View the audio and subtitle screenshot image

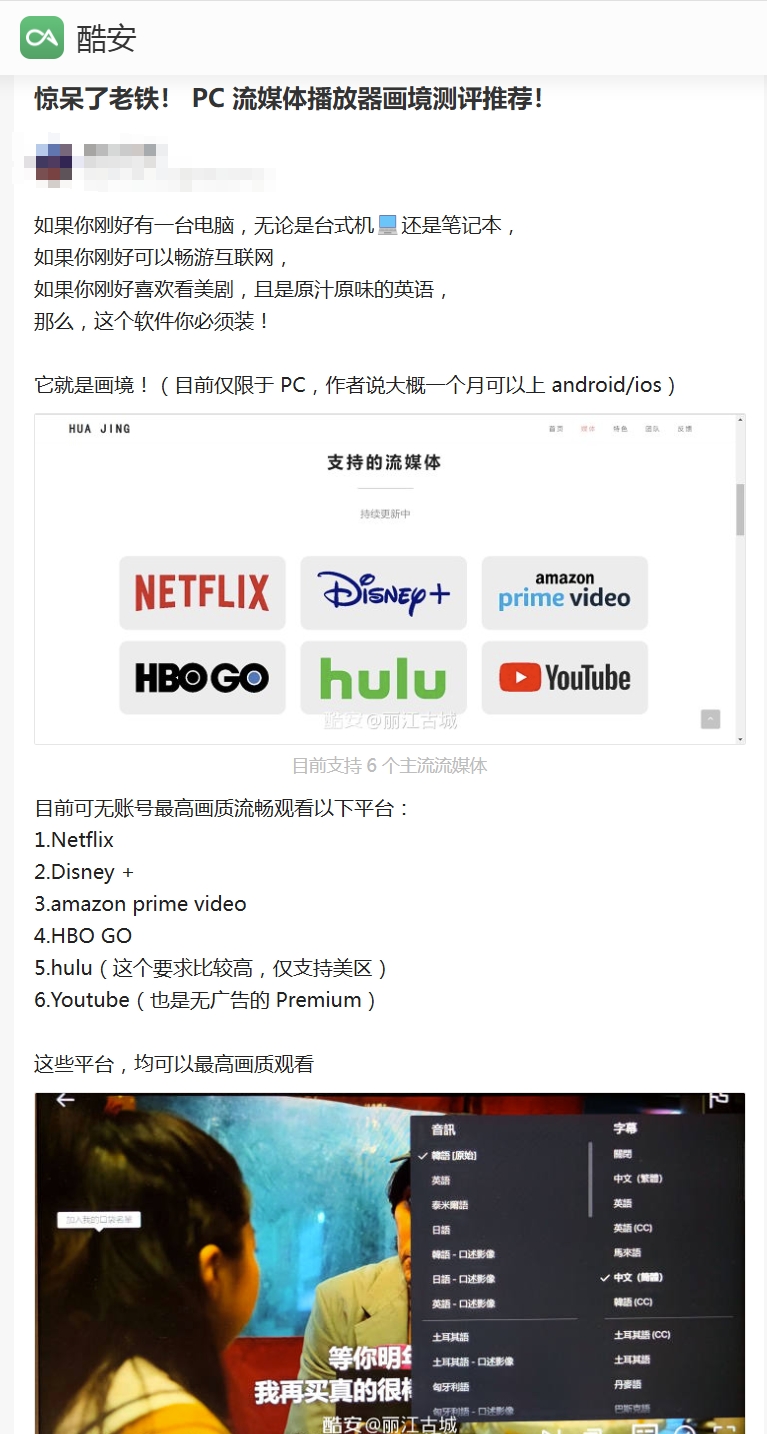click(x=390, y=1262)
